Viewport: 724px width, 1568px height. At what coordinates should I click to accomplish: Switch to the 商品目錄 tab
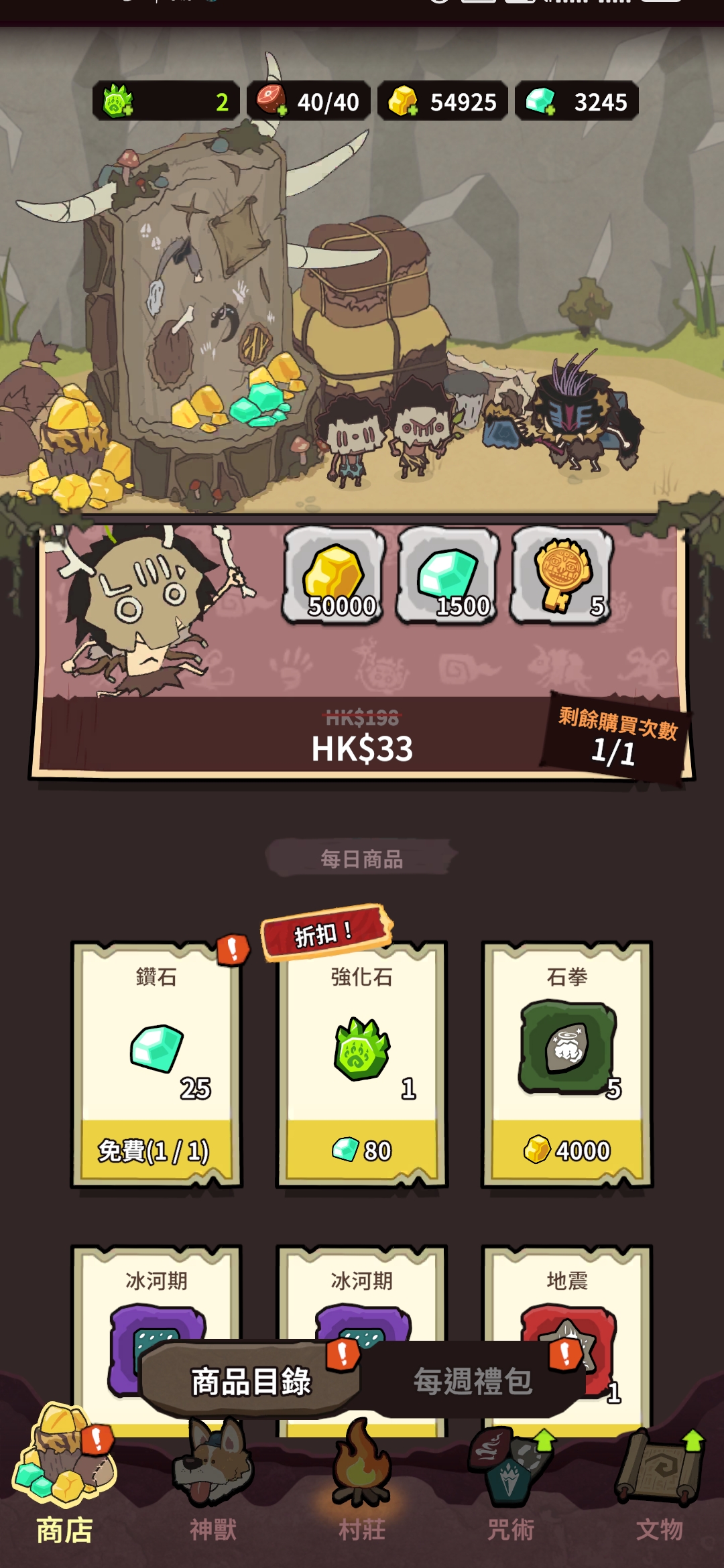coord(251,1380)
